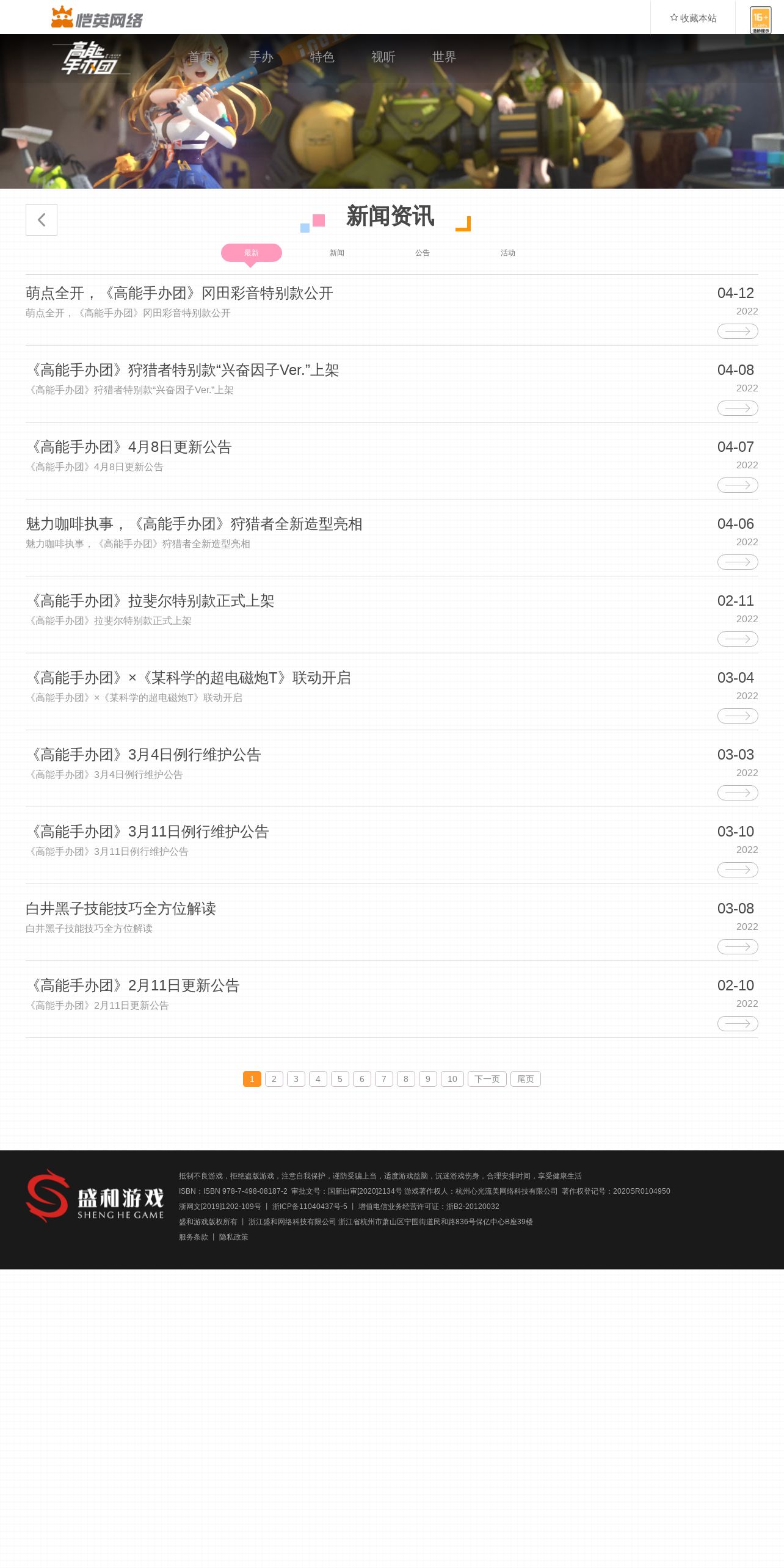The height and width of the screenshot is (1568, 784).
Task: Jump to page 10
Action: click(x=452, y=1079)
